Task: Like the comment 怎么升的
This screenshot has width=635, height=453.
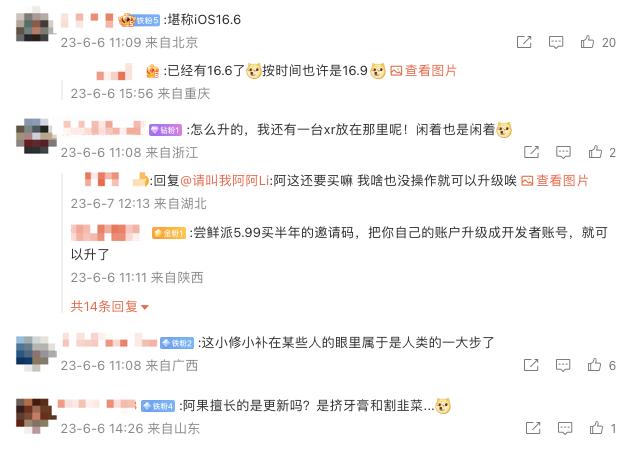Action: click(x=596, y=152)
